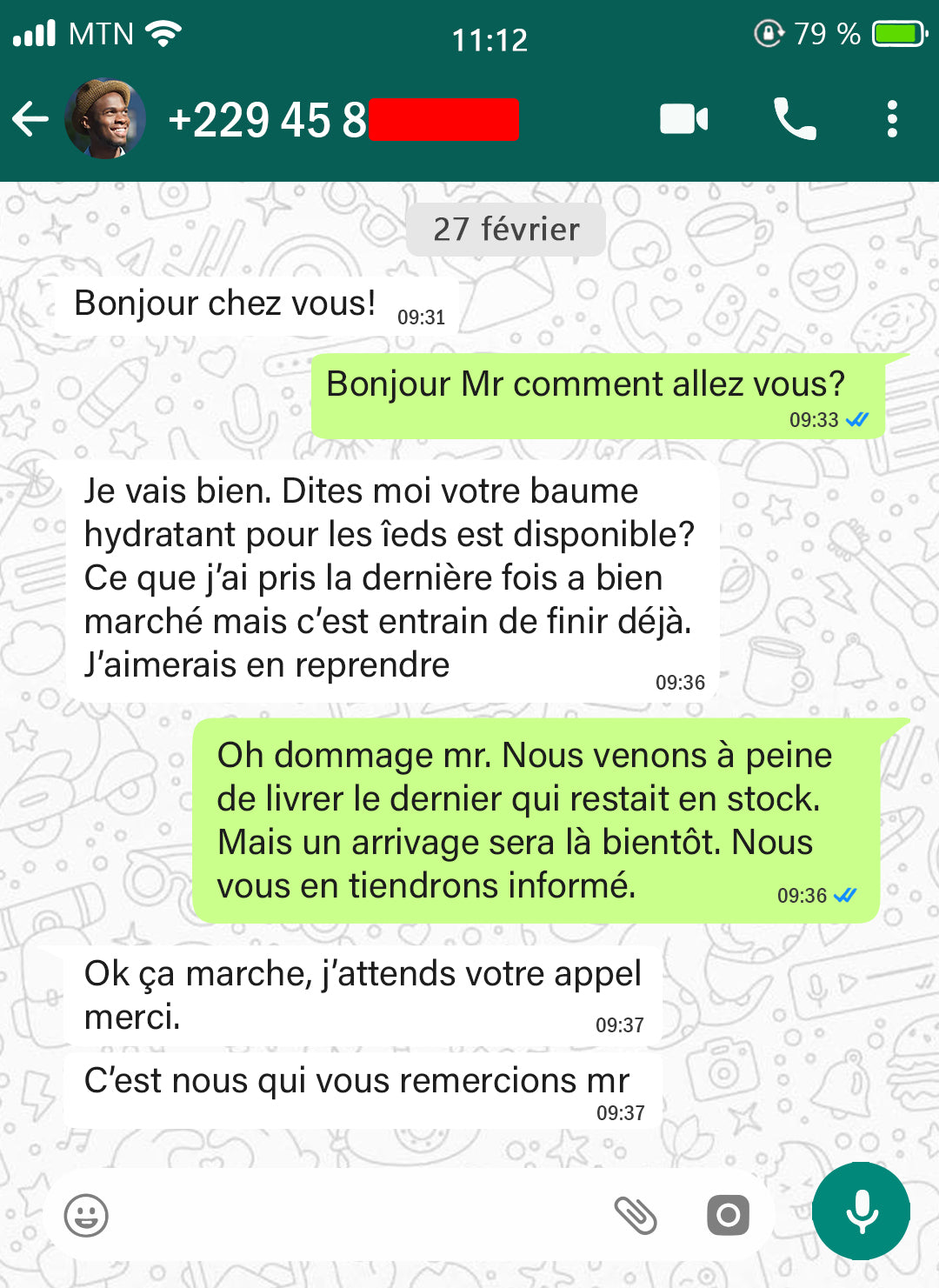
Task: Open the camera from the message bar
Action: point(728,1215)
